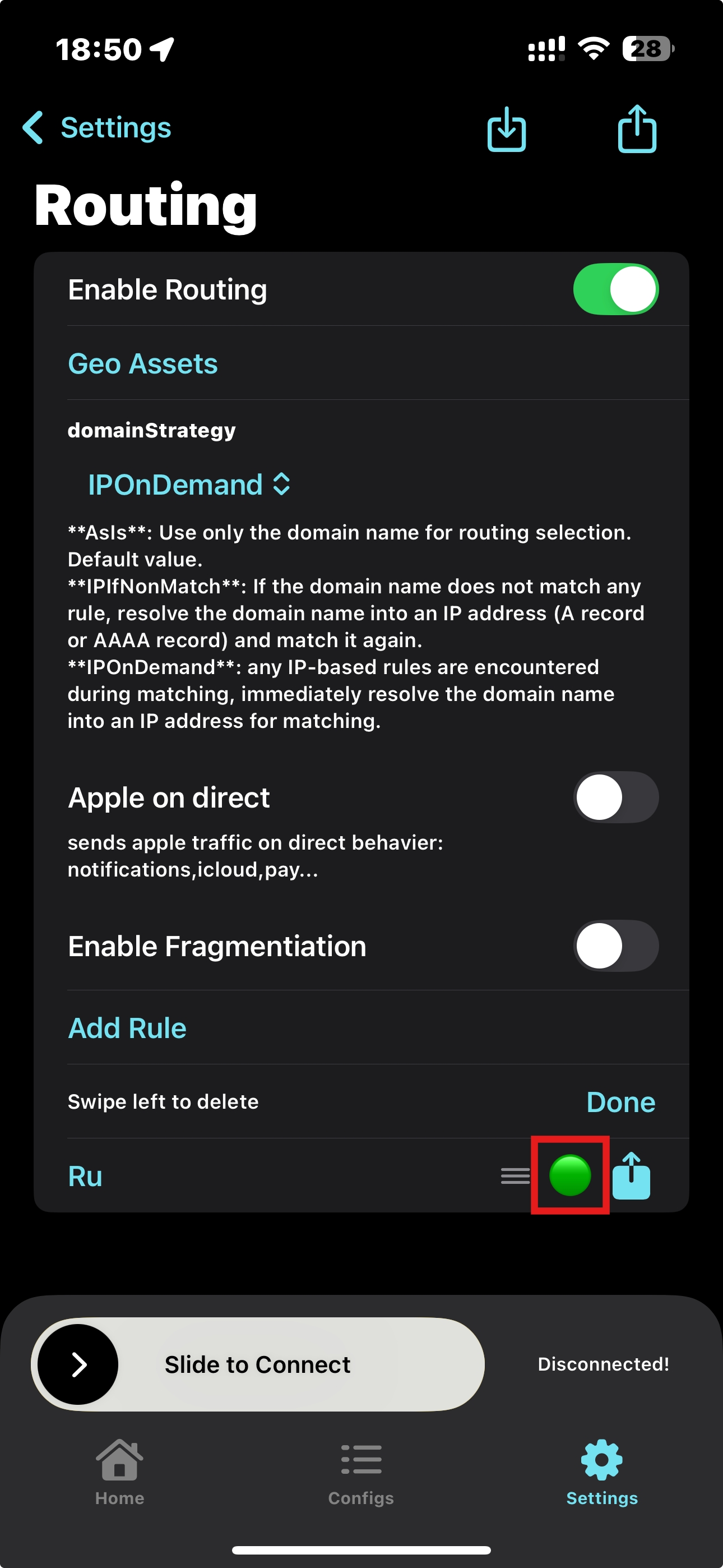Turn on Enable Fragmentiation
This screenshot has height=1568, width=723.
[x=615, y=946]
